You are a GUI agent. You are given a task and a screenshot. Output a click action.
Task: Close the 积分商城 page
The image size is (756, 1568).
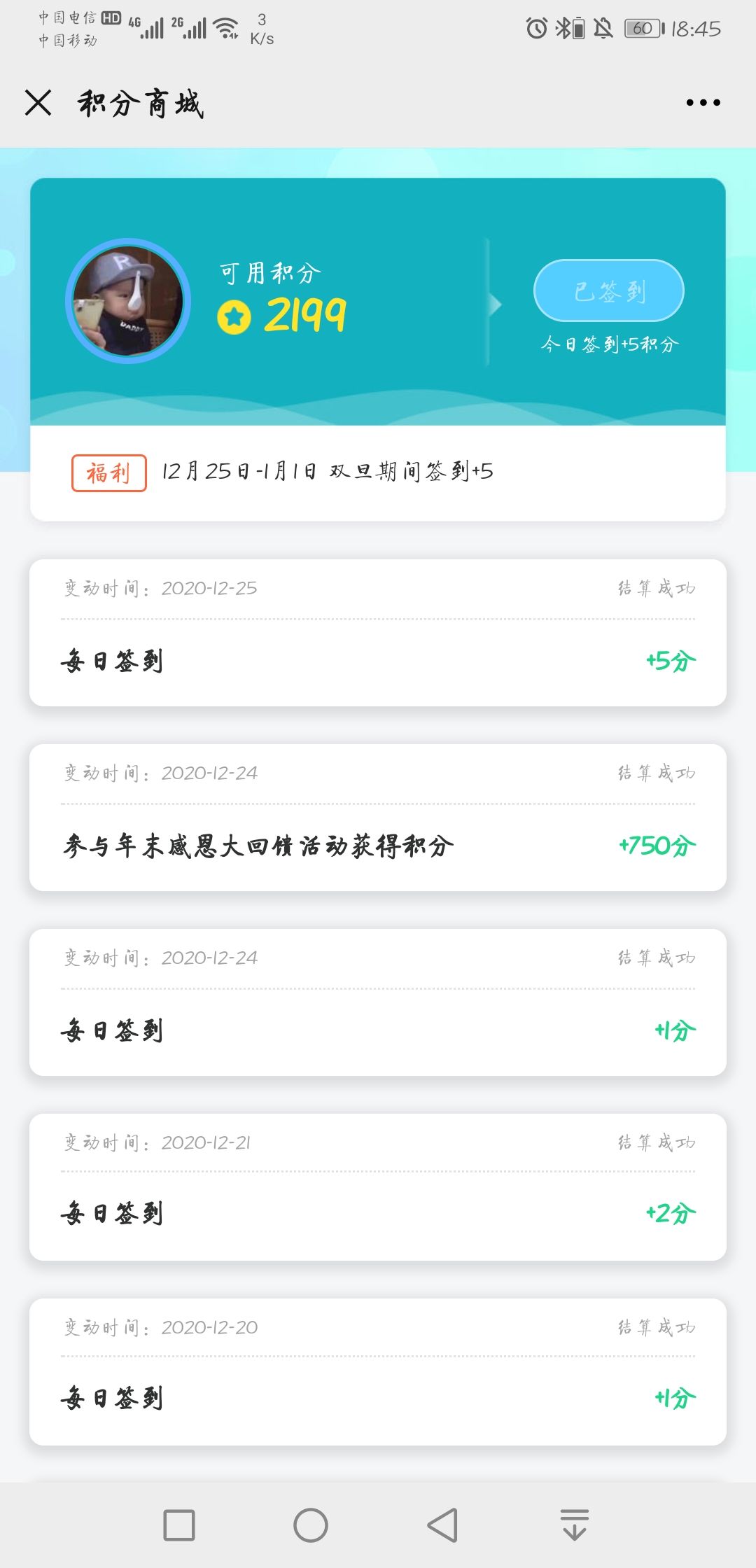click(x=38, y=103)
